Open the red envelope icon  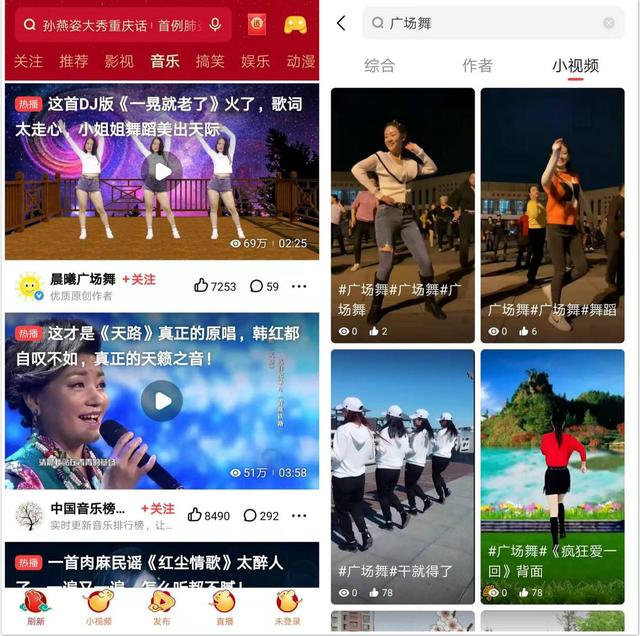click(256, 24)
